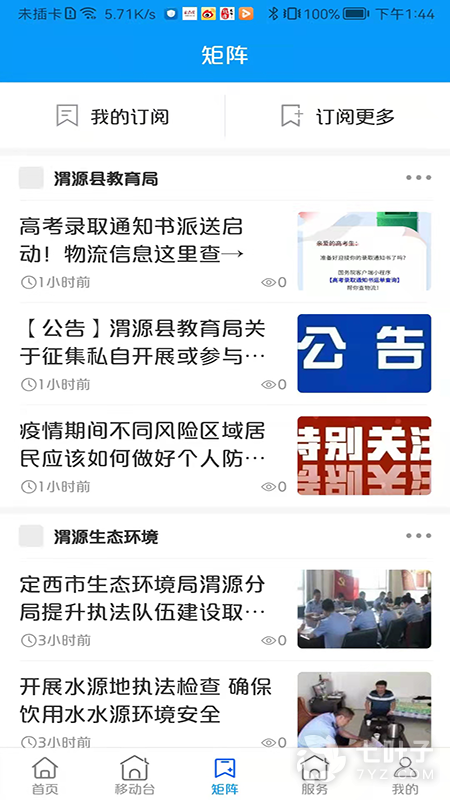
Task: Open the overflow menu for 渭源生态环境
Action: pyautogui.click(x=418, y=536)
